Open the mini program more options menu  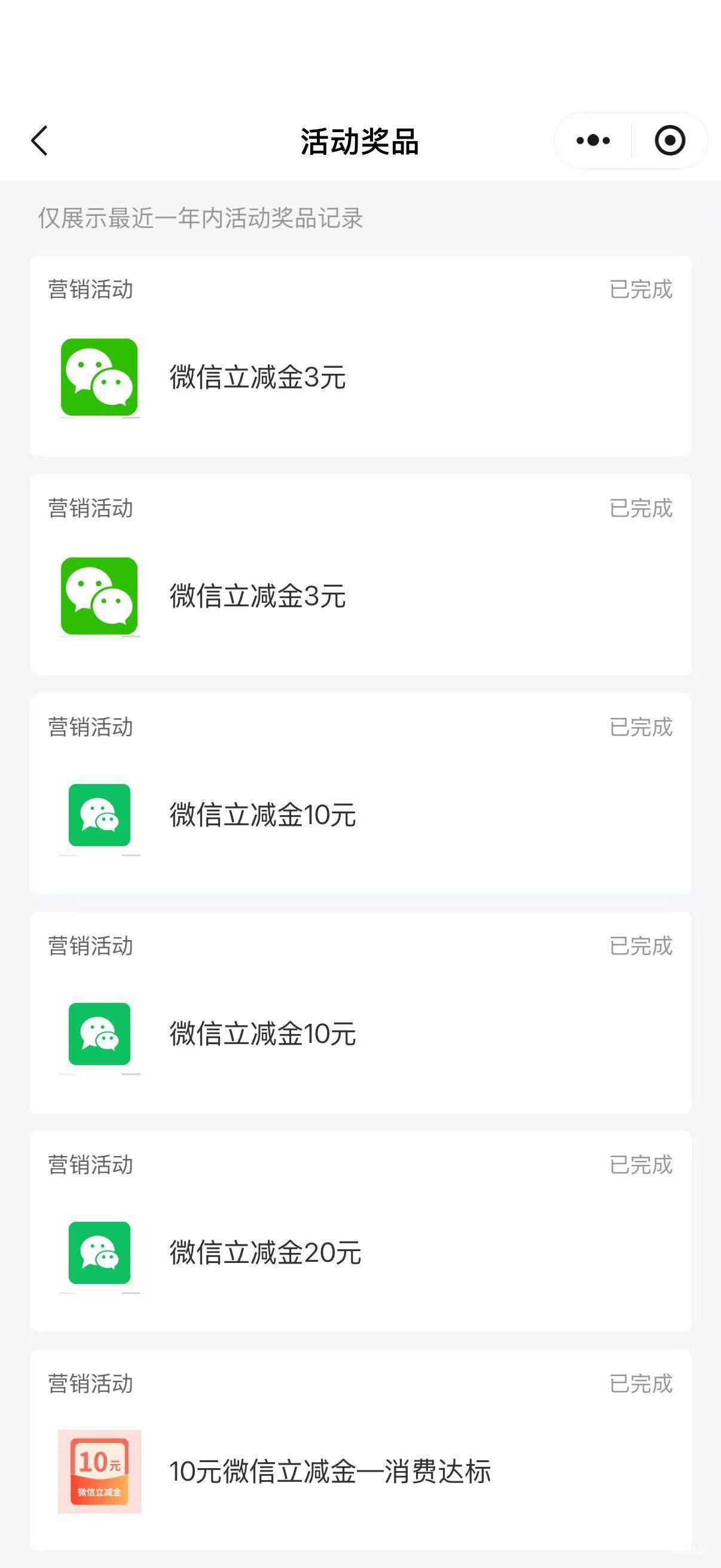click(x=592, y=141)
